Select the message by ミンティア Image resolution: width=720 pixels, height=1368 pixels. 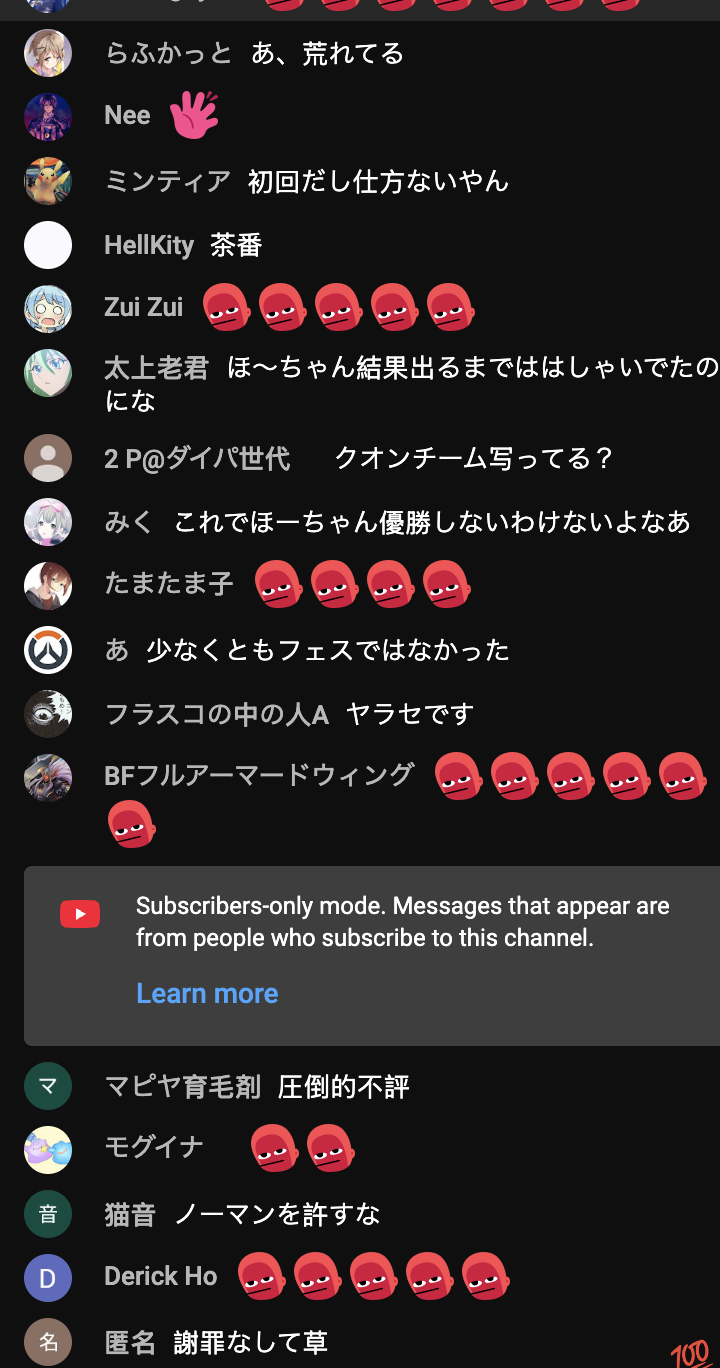pyautogui.click(x=378, y=181)
